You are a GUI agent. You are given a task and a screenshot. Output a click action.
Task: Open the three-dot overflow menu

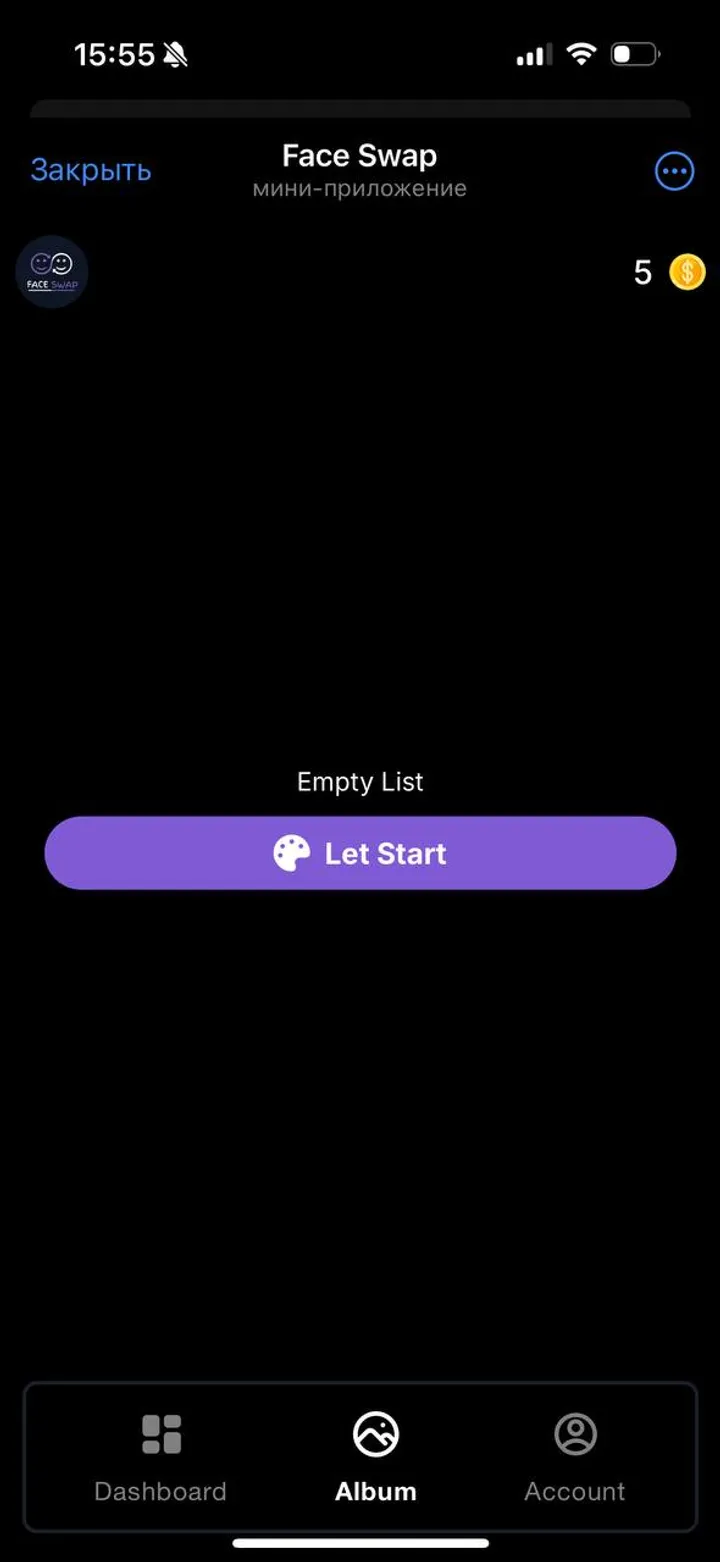674,172
